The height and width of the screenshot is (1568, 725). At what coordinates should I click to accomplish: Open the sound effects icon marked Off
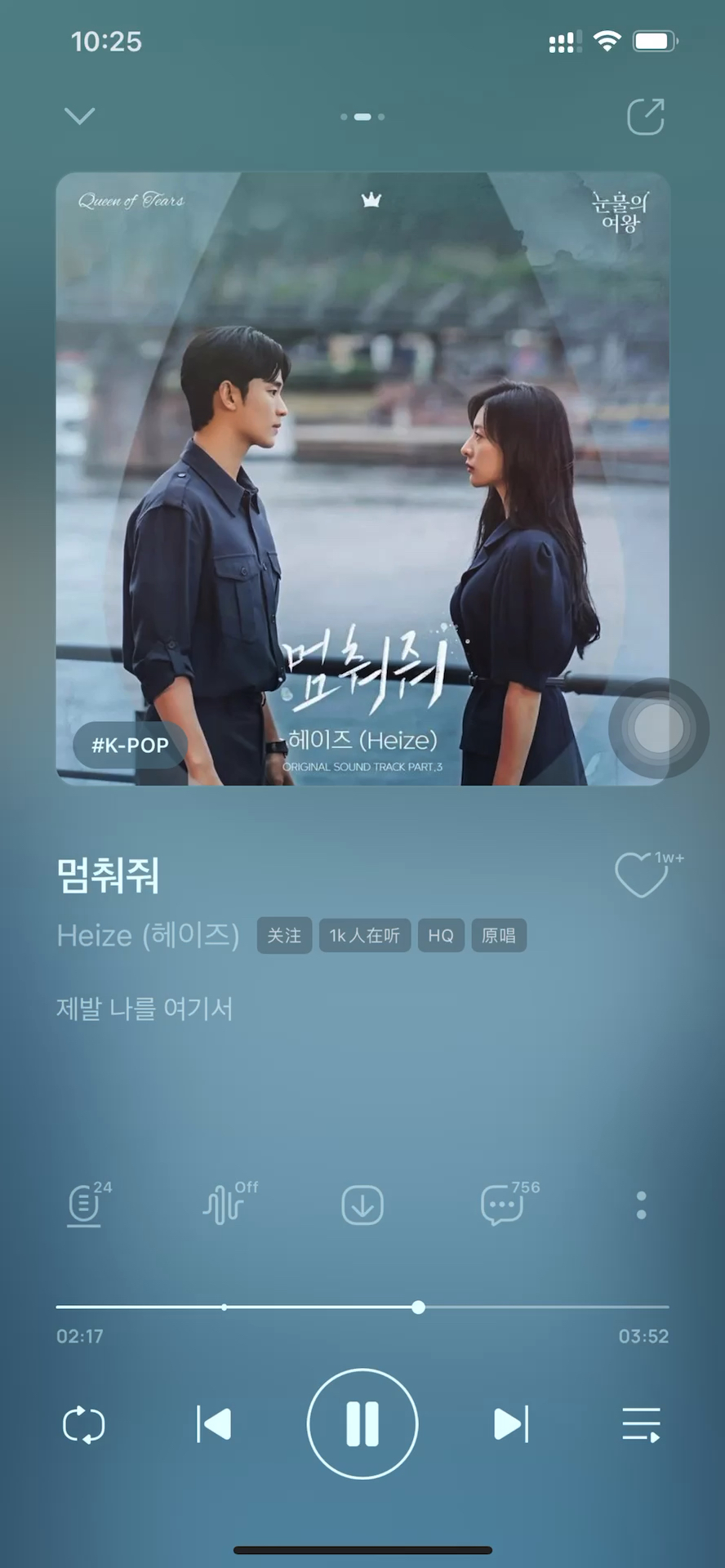(224, 1205)
